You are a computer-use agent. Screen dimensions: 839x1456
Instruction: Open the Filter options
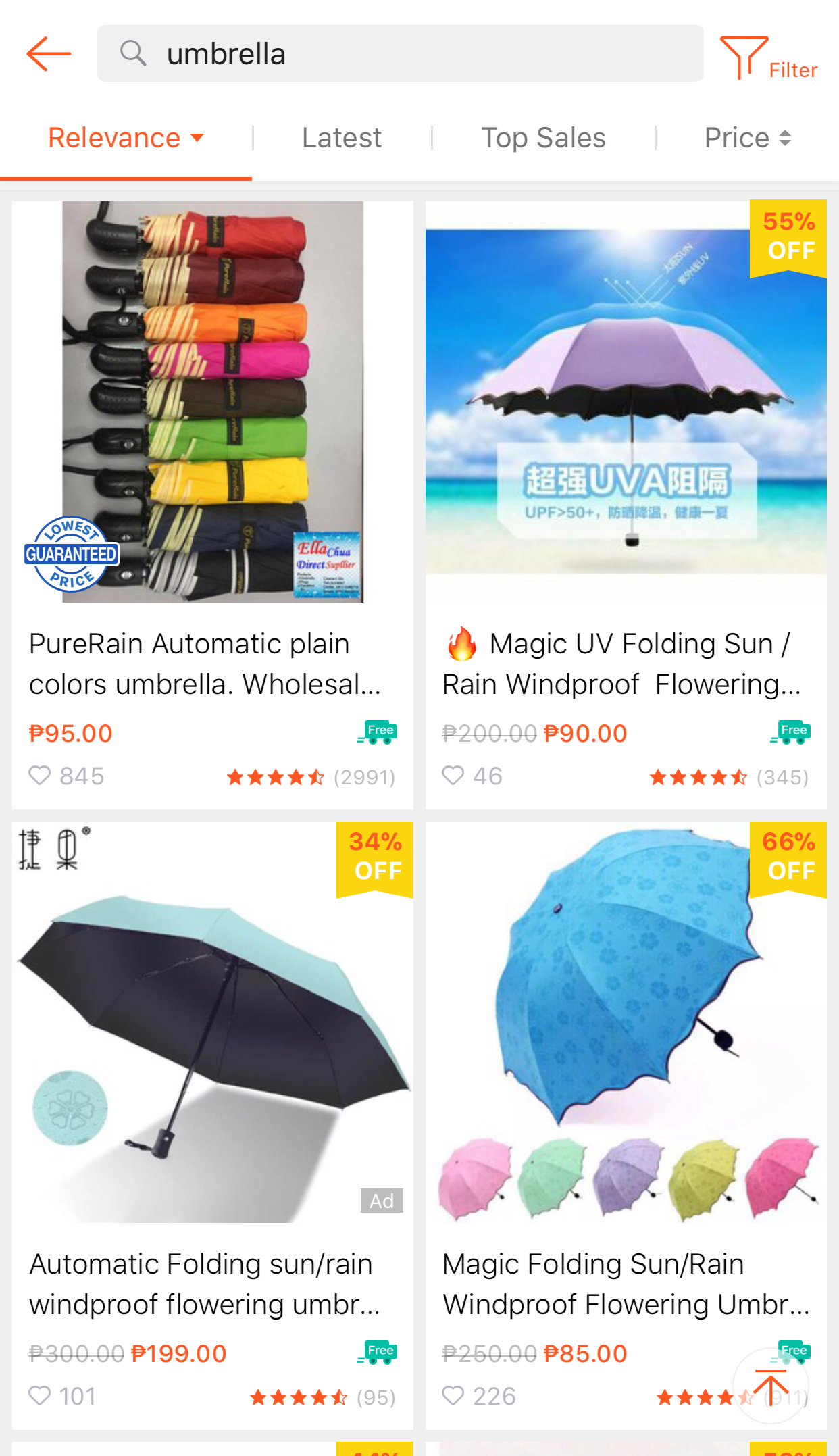(769, 58)
